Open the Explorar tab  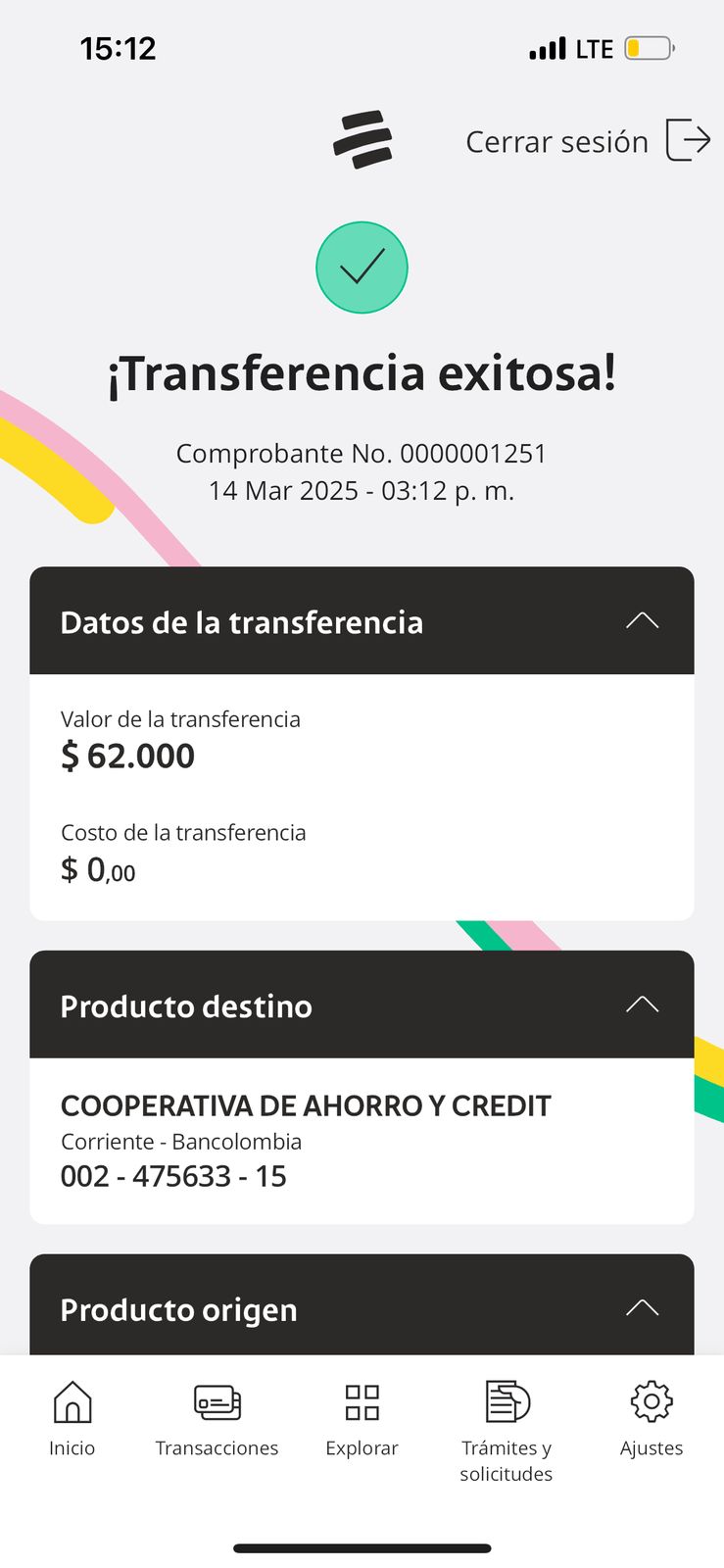tap(362, 1418)
